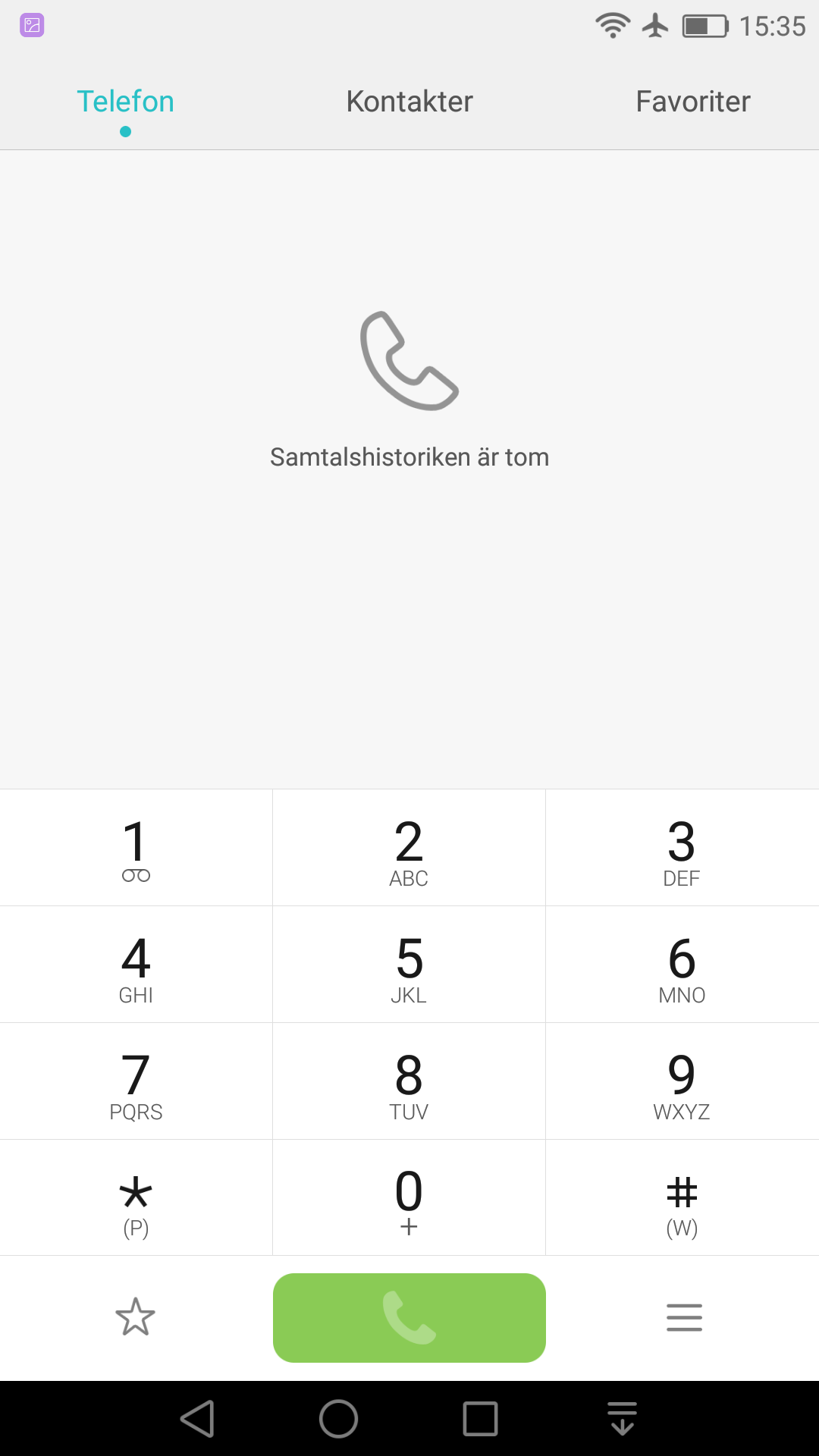Screen dimensions: 819x1456
Task: Start call with green phone button
Action: tap(409, 1318)
